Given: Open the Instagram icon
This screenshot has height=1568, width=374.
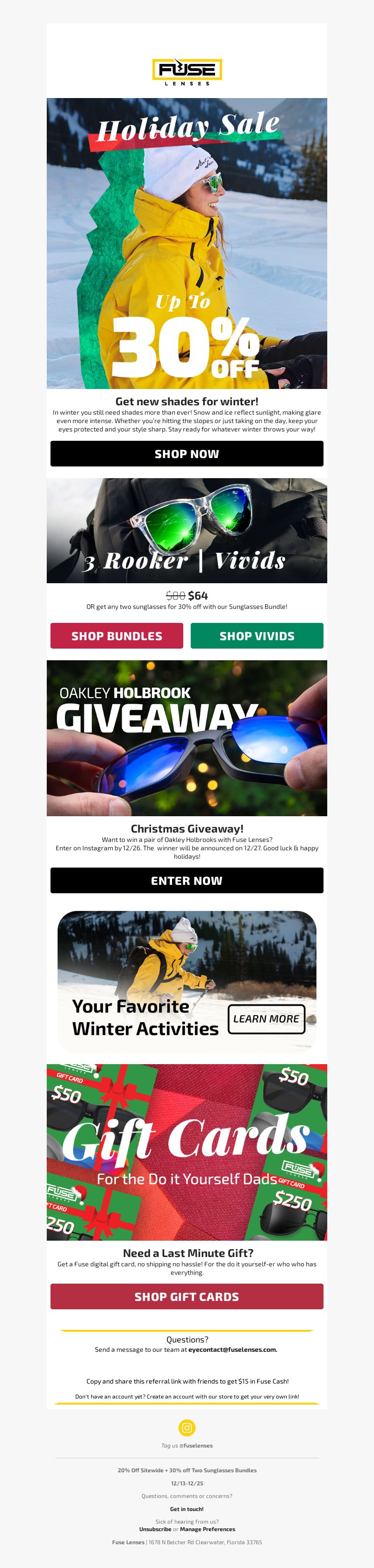Looking at the screenshot, I should pos(187,1427).
